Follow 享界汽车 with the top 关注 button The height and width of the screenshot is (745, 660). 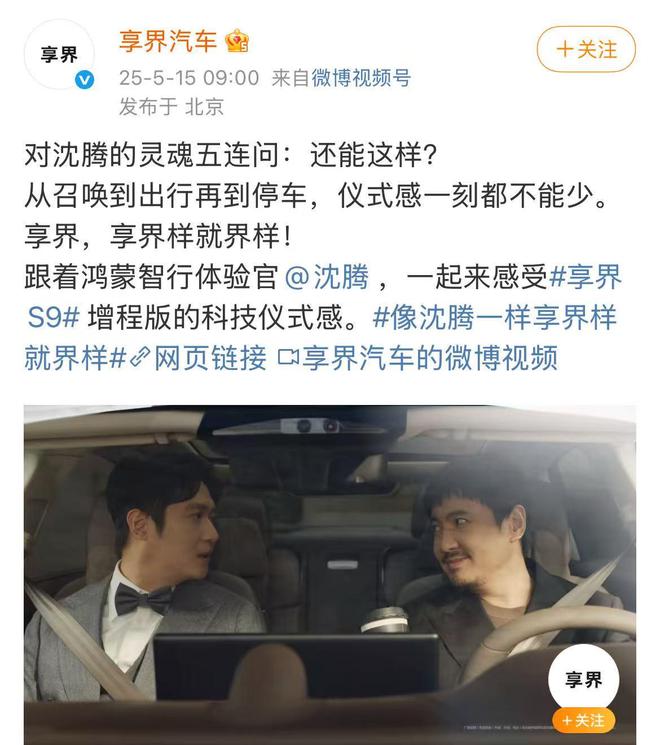tap(586, 49)
